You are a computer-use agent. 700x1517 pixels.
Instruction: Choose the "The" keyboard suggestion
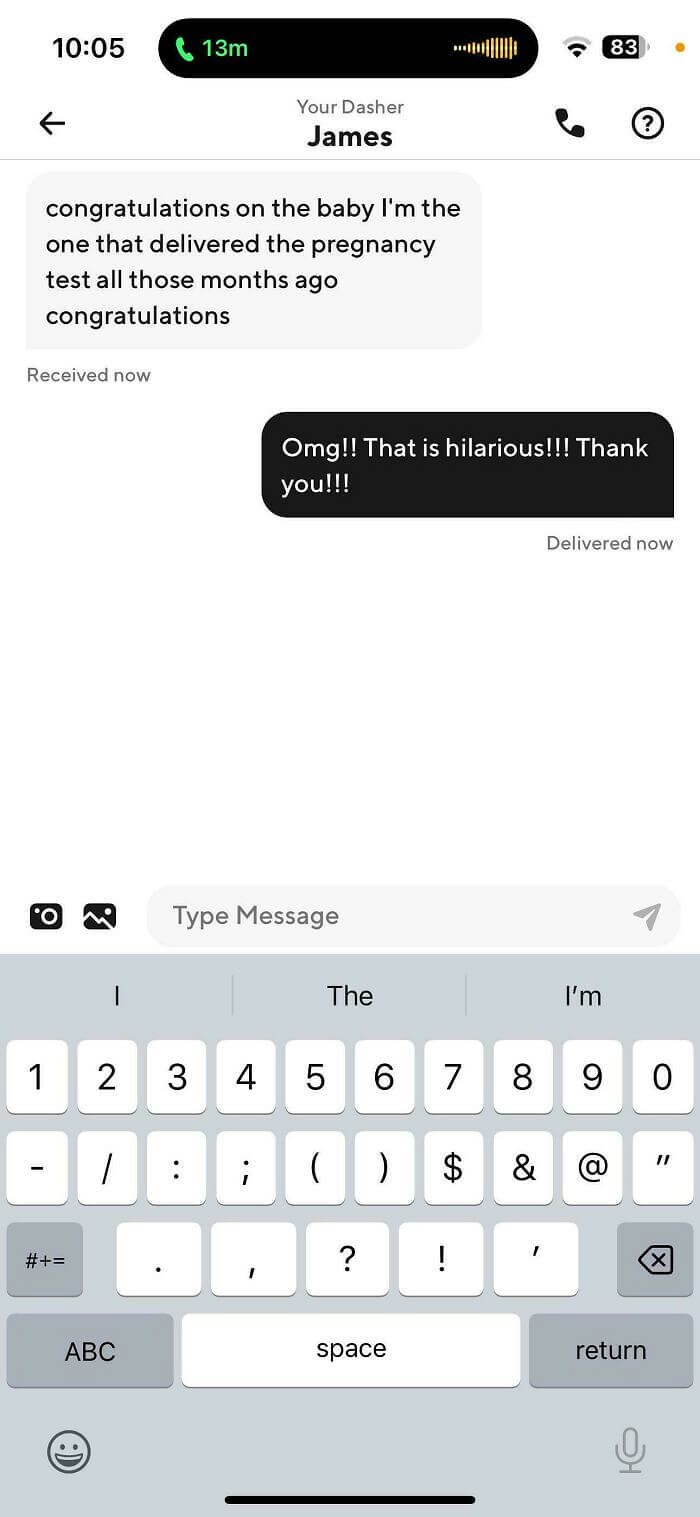(350, 996)
